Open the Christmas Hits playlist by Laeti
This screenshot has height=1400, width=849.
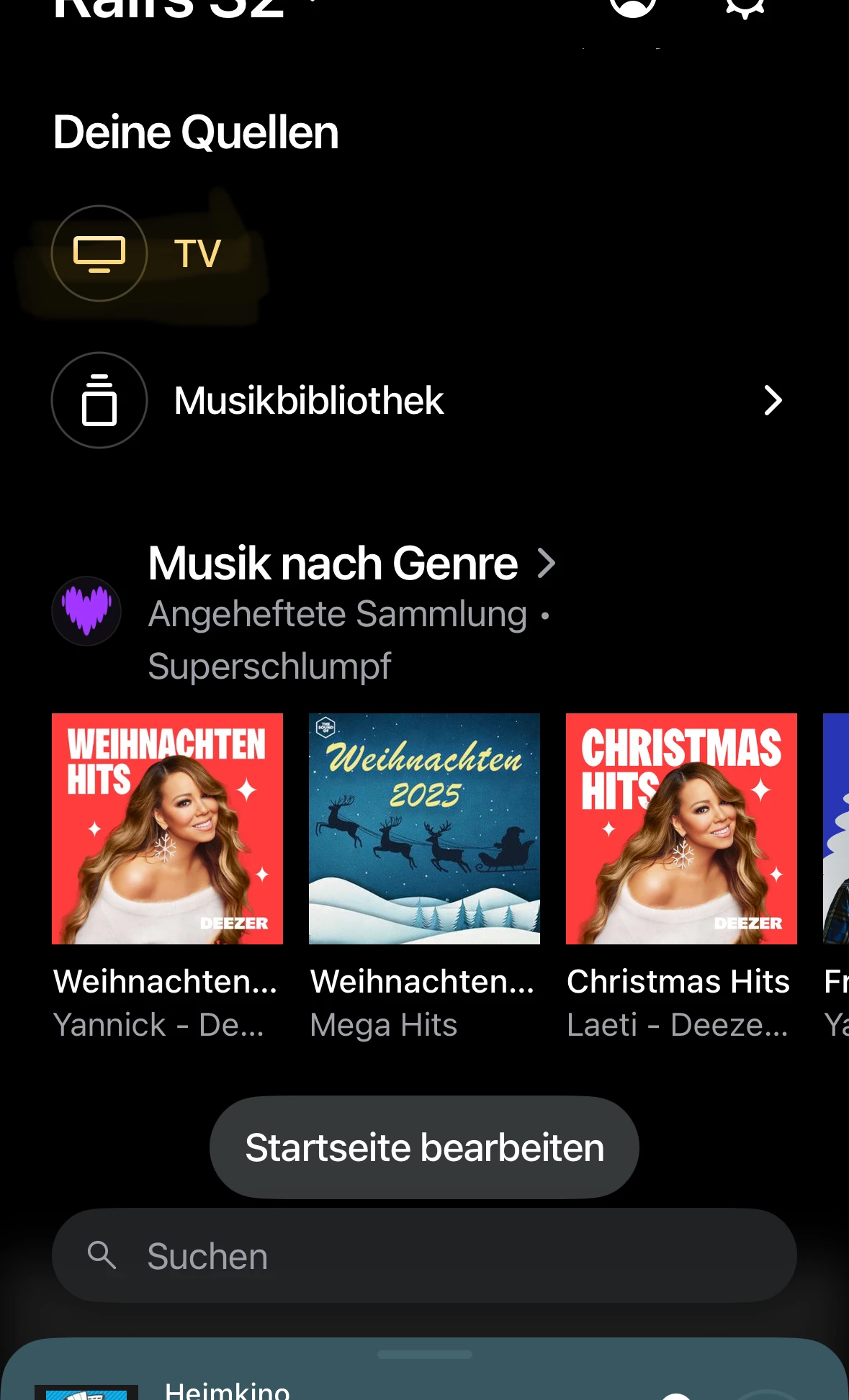pos(681,828)
